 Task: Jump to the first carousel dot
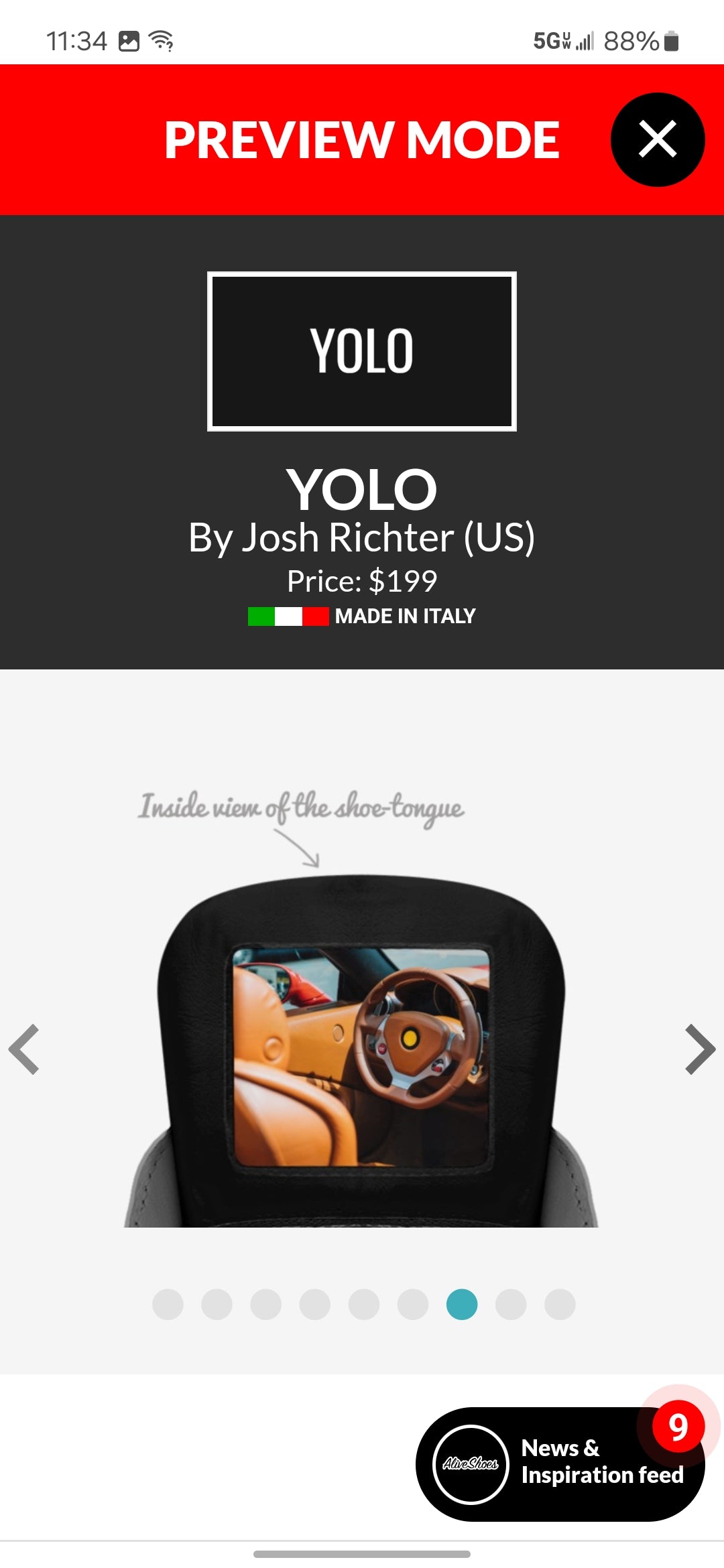tap(168, 1305)
